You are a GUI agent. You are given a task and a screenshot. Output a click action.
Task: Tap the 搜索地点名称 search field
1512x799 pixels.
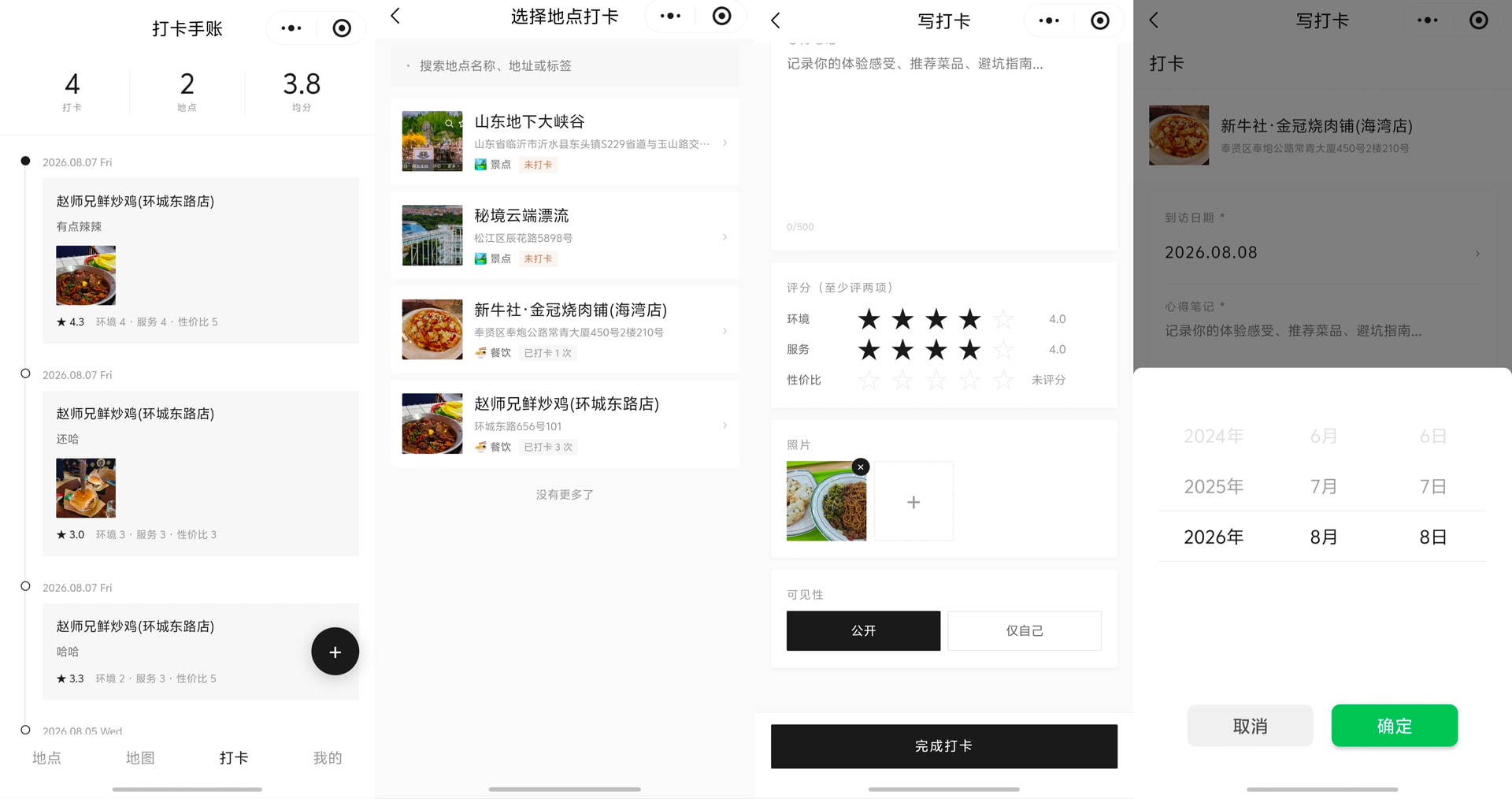(565, 65)
